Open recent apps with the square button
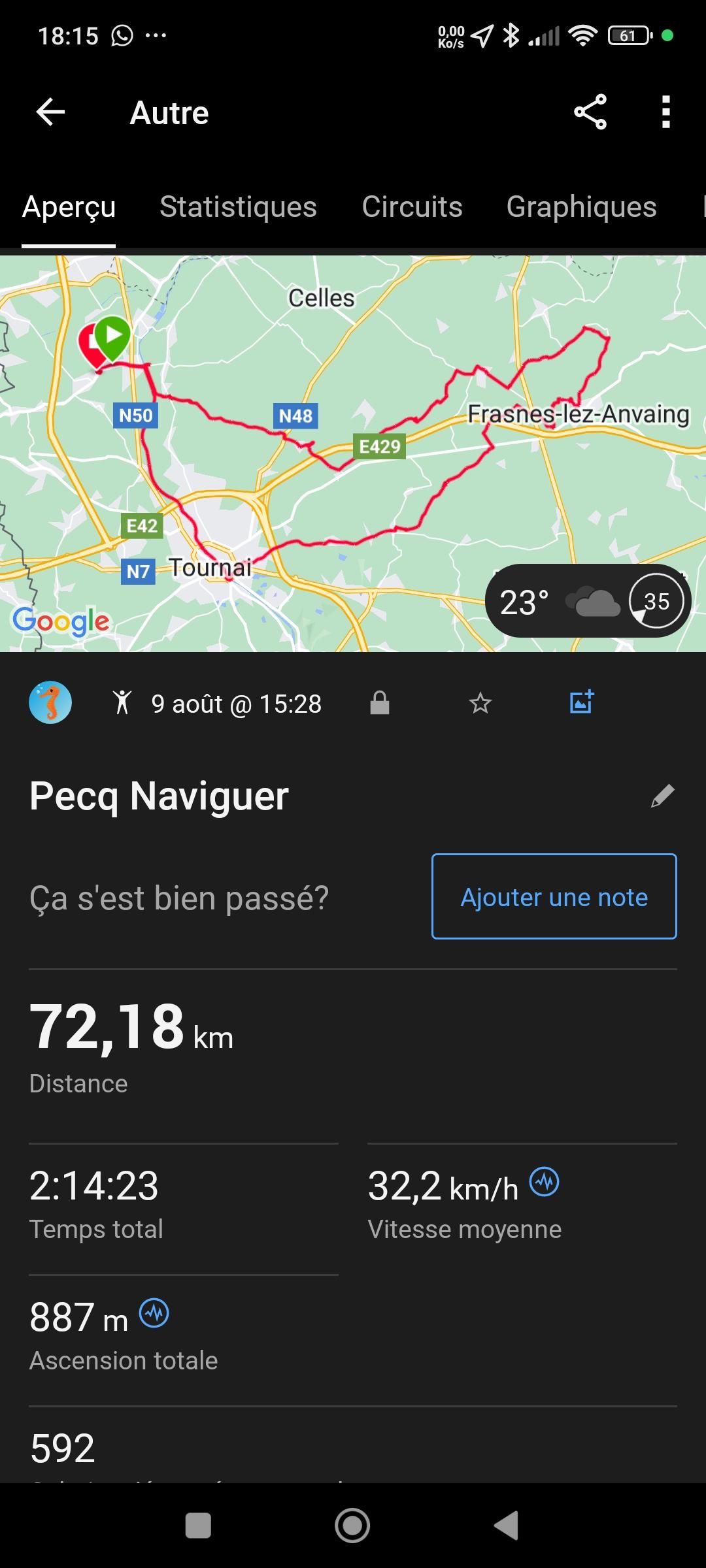This screenshot has width=706, height=1568. [x=198, y=1526]
